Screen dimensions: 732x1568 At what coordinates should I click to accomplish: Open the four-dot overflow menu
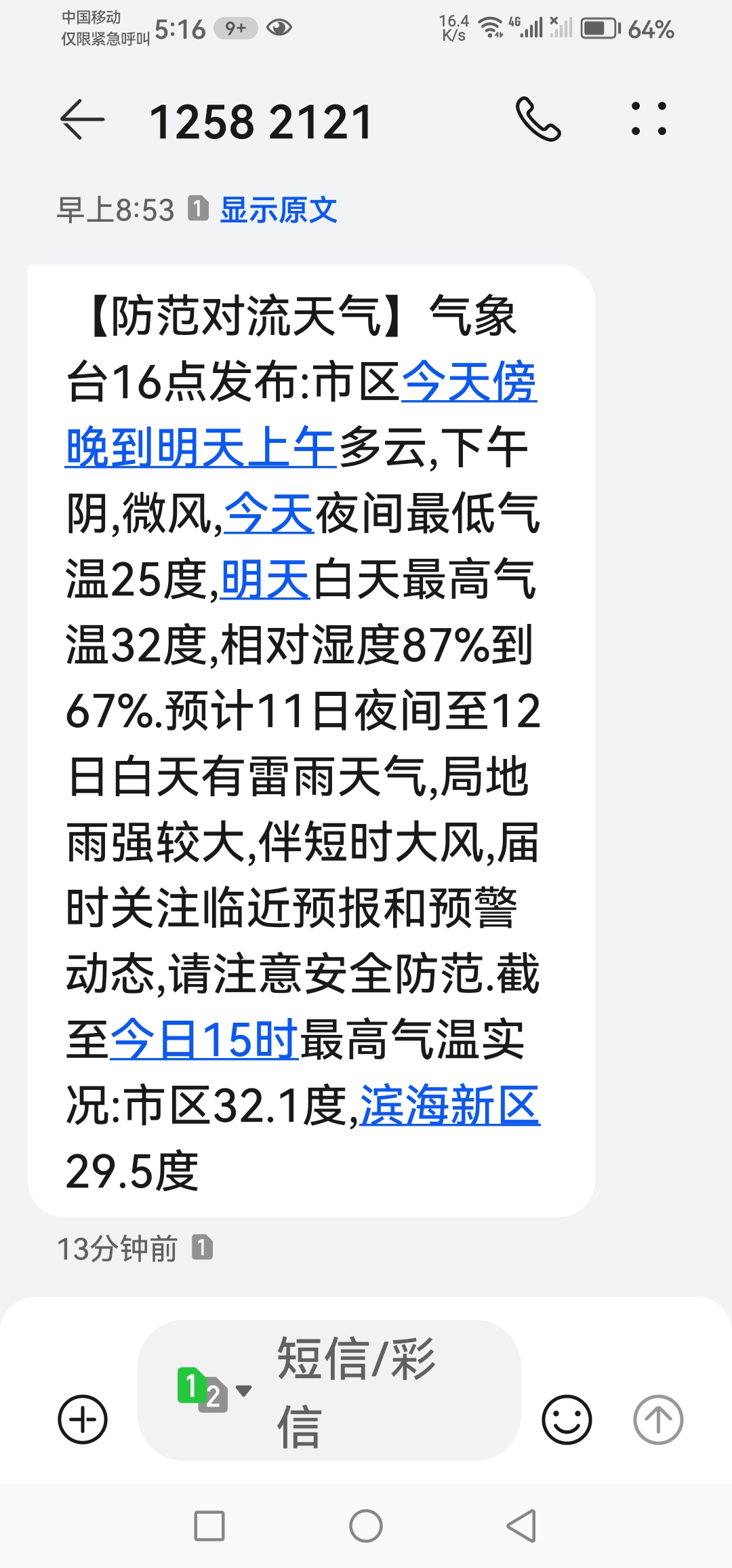649,119
